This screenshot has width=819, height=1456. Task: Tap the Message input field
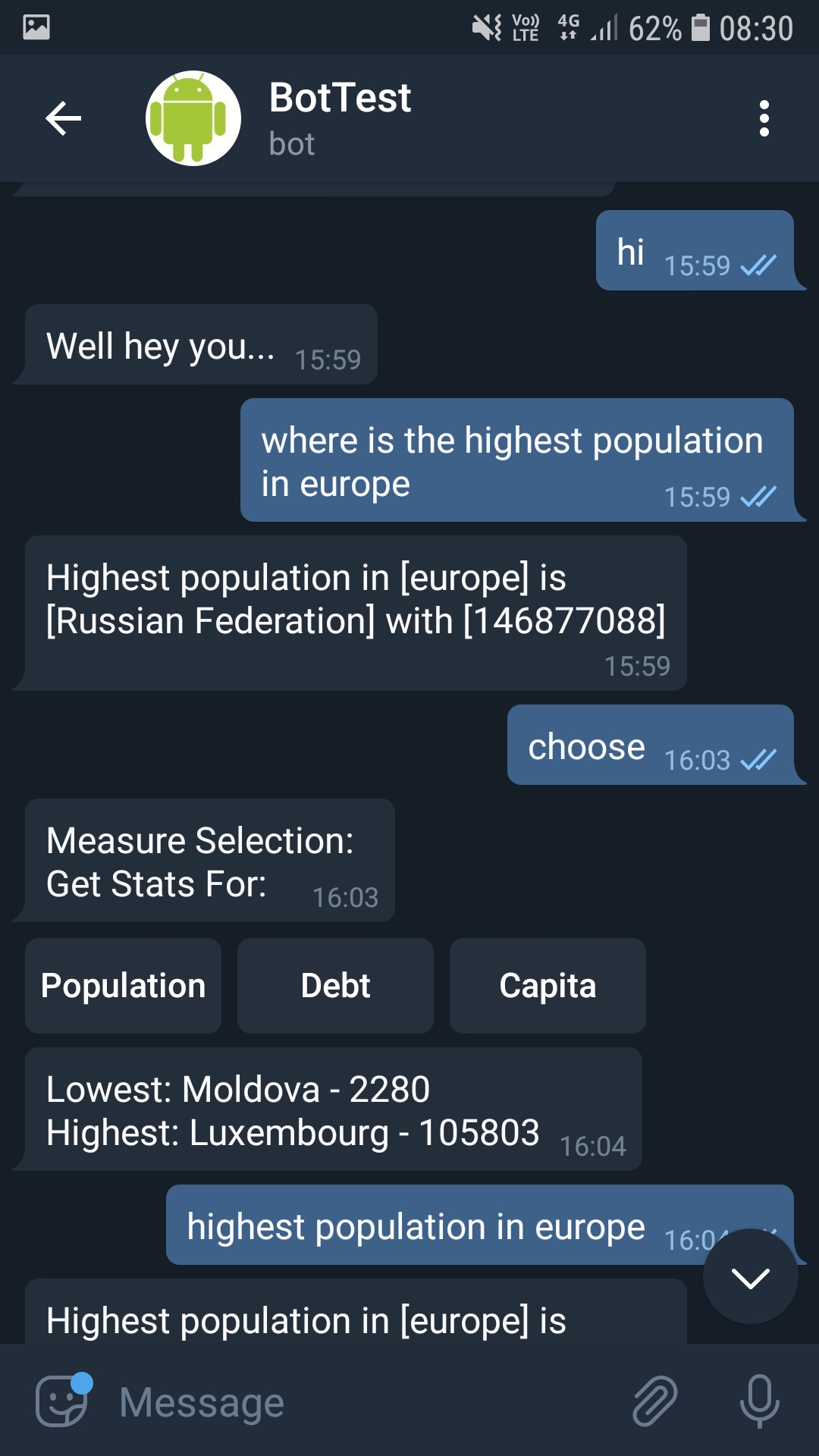pos(364,1401)
